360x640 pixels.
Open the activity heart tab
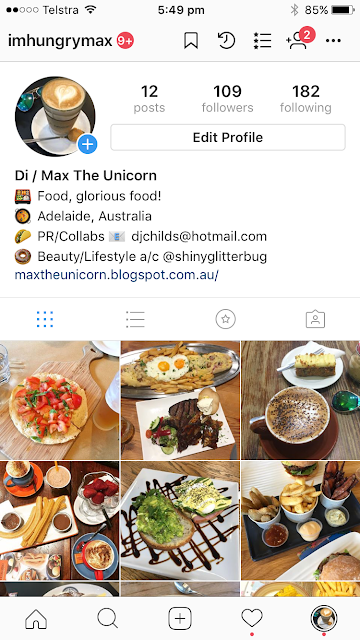252,620
